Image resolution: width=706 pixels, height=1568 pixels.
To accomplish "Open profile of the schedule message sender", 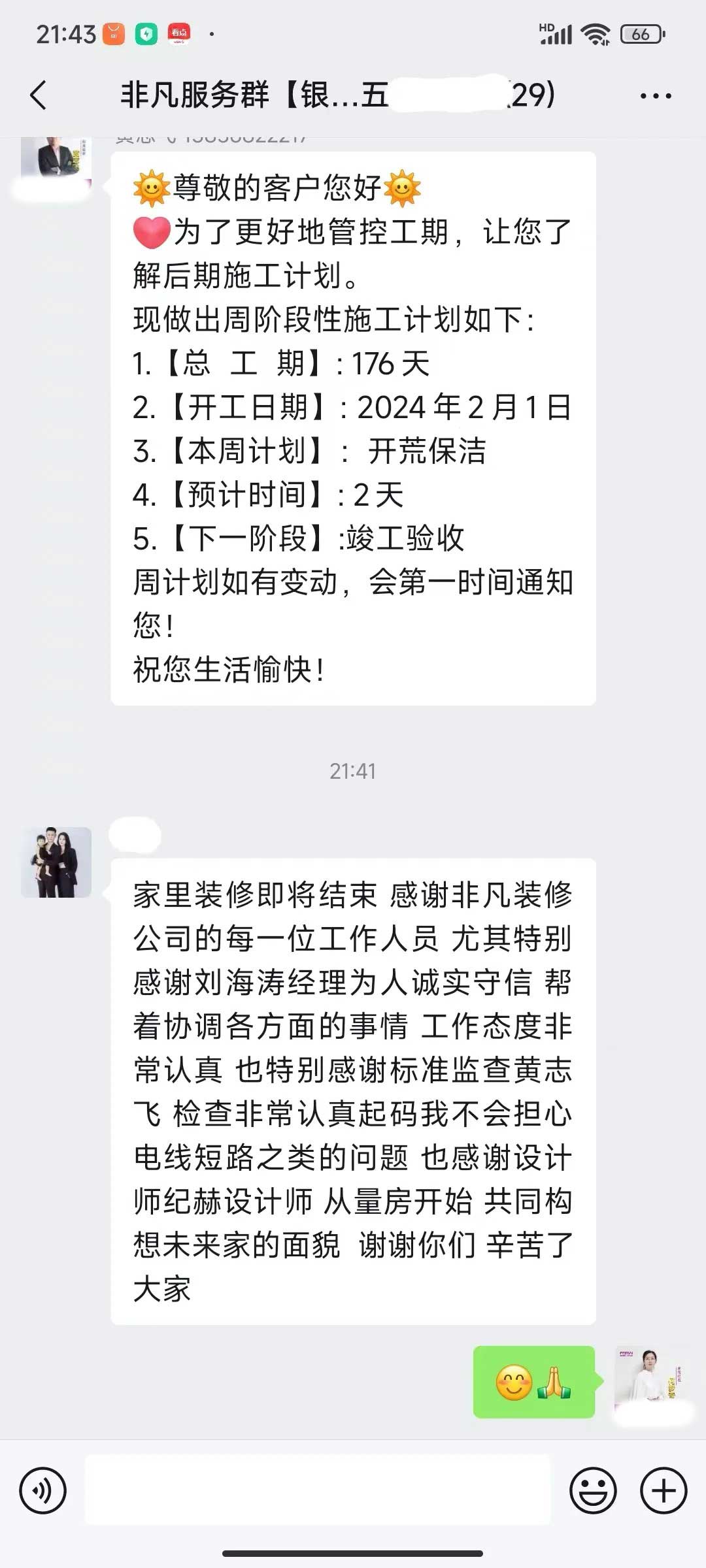I will tap(56, 158).
